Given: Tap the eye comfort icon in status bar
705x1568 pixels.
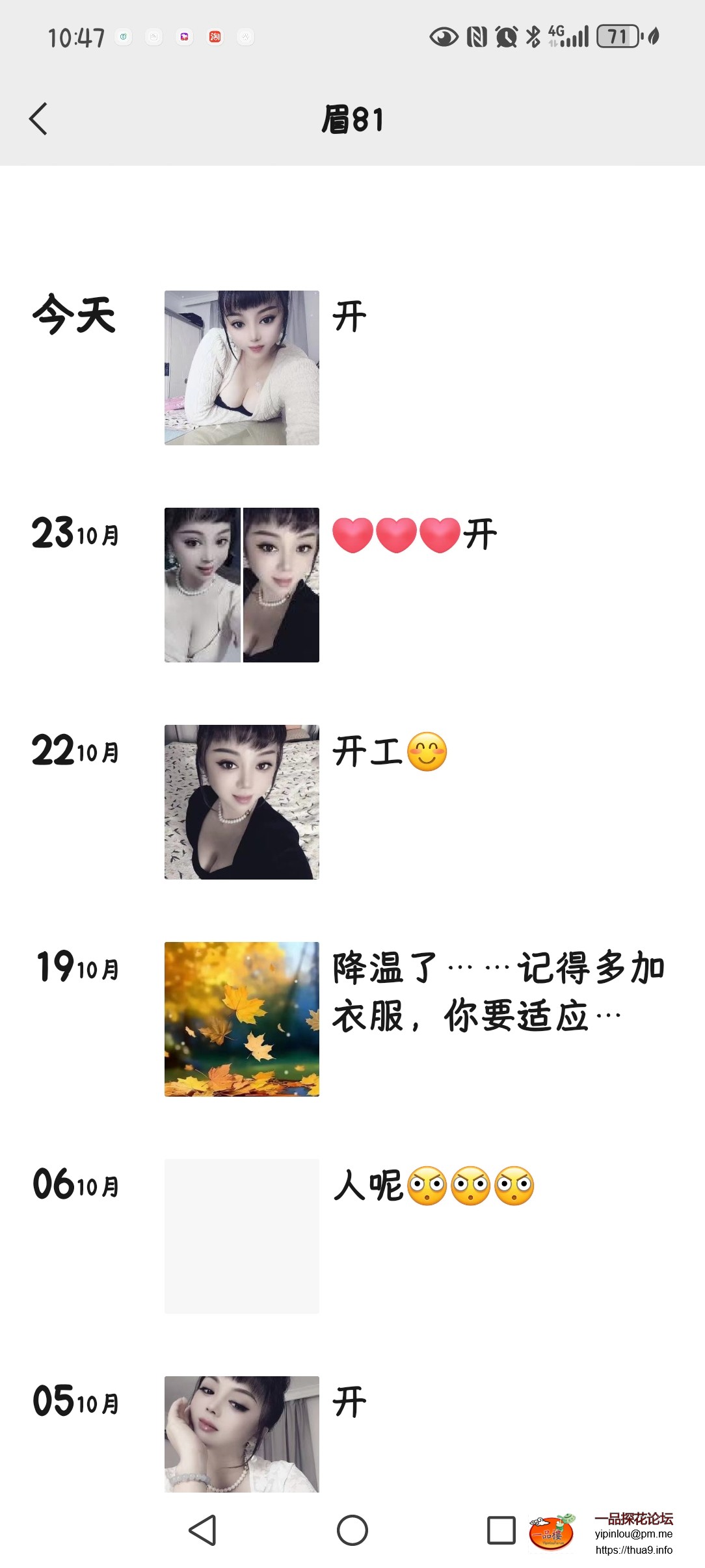Looking at the screenshot, I should tap(445, 37).
